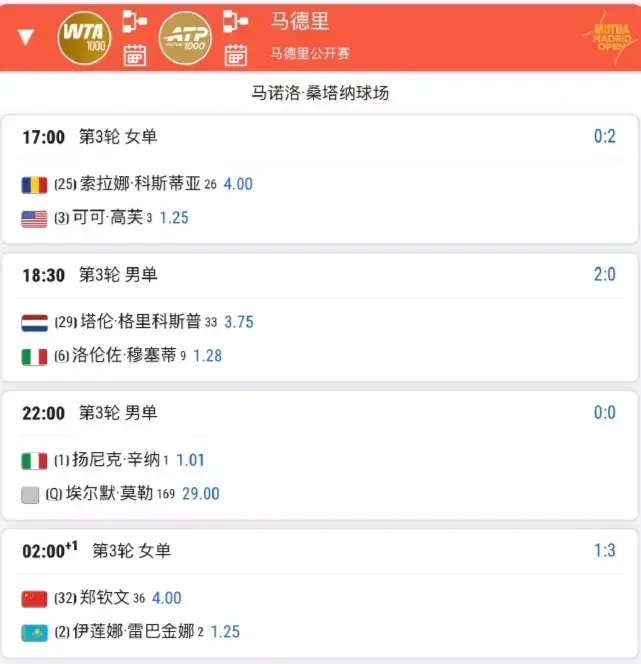Pick the 29.00 odds for 埃尔默·莫勒
Viewport: 641px width, 664px height.
click(200, 493)
